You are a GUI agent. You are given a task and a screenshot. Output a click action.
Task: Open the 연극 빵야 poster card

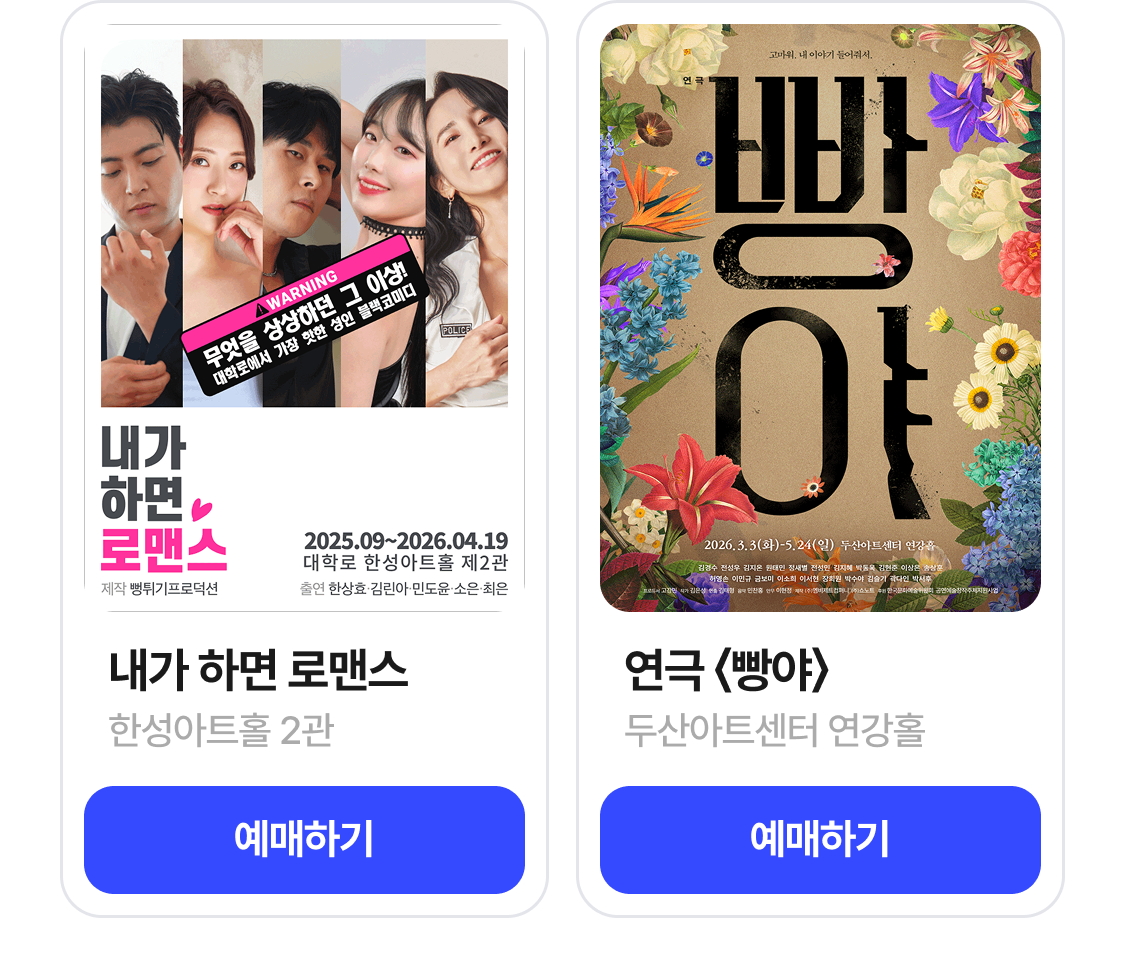pyautogui.click(x=820, y=318)
